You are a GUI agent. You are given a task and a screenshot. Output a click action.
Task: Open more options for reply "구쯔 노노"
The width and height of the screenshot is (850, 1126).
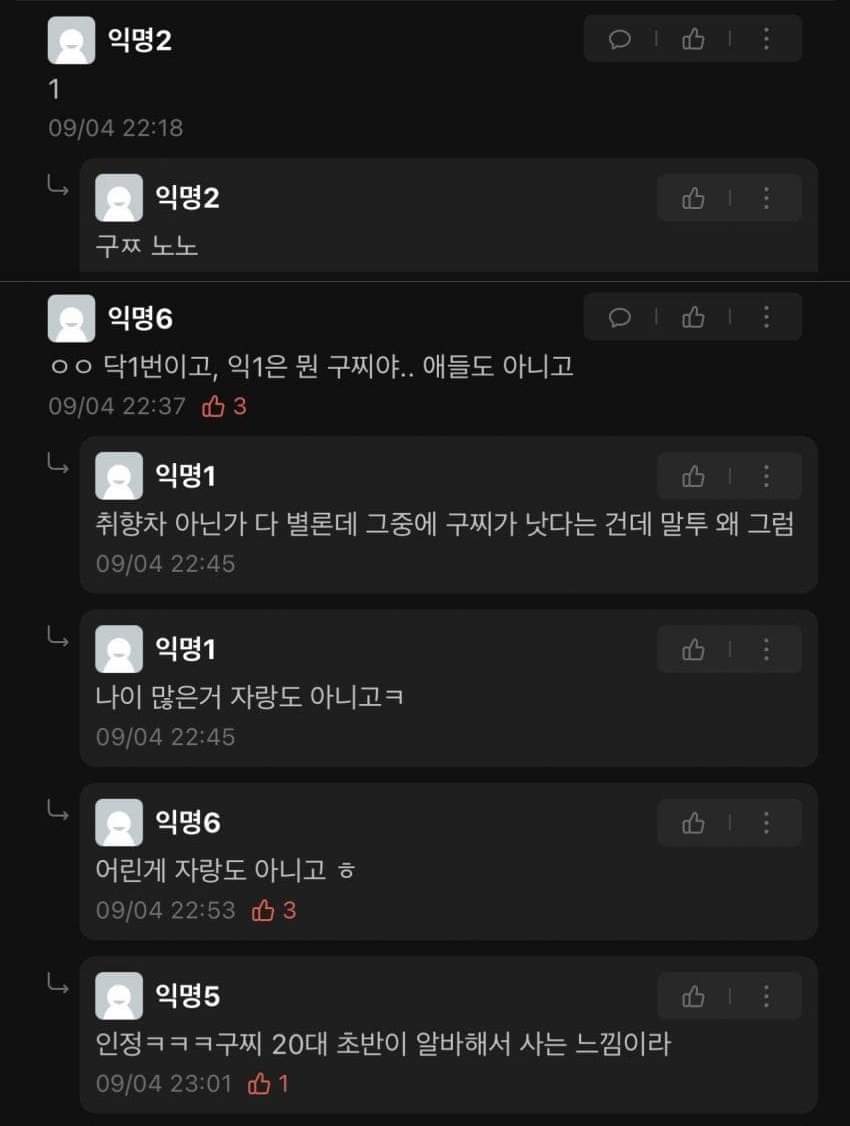click(766, 198)
